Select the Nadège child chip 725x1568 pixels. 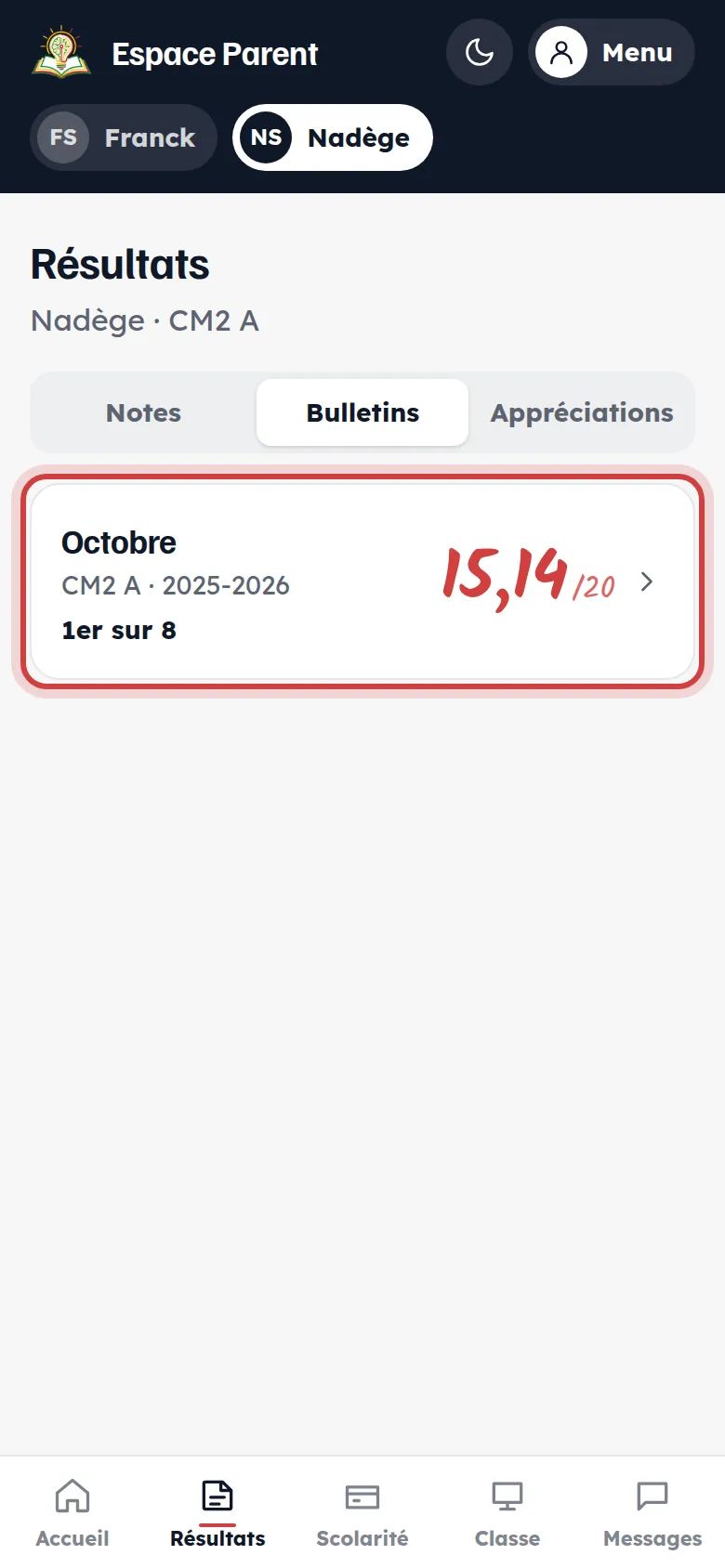(x=333, y=137)
